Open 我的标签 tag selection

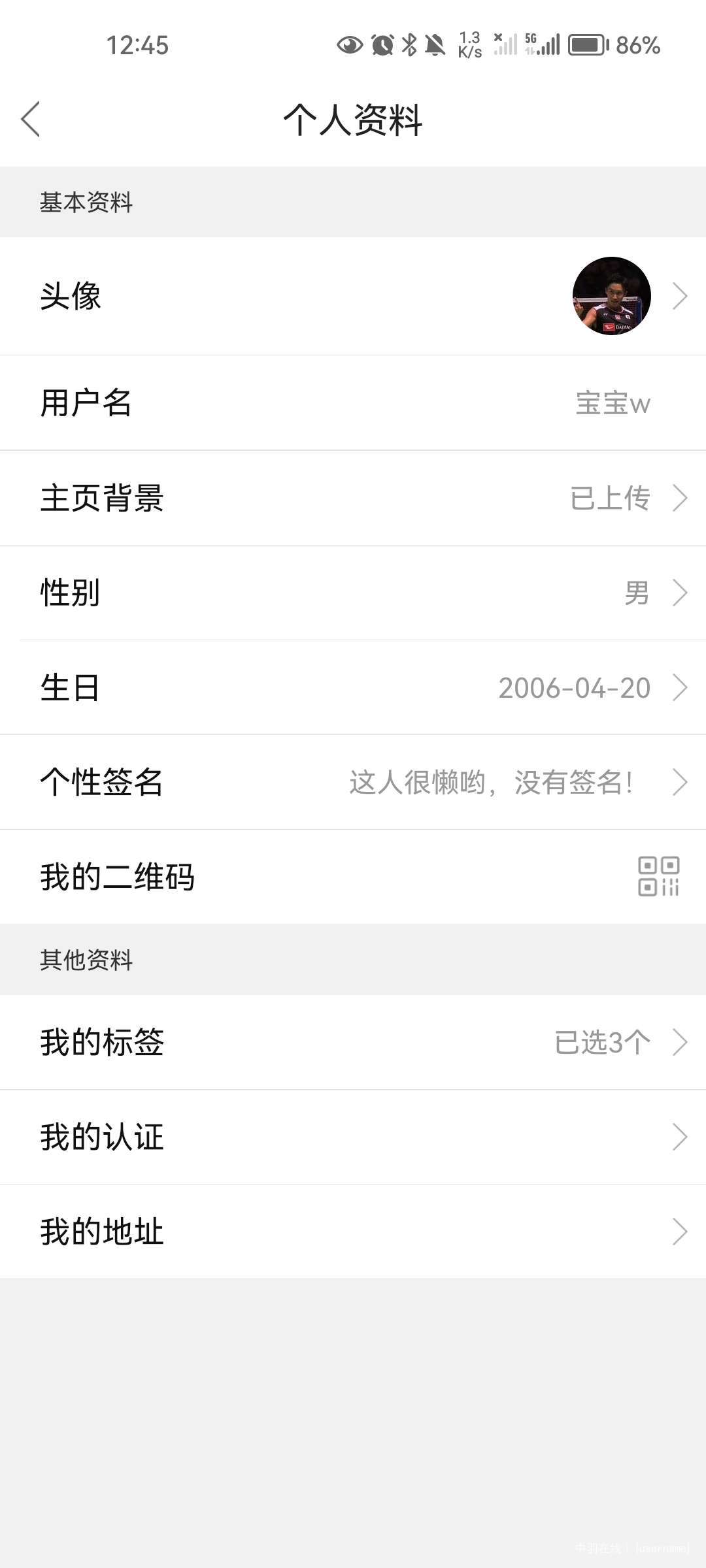tap(353, 1042)
